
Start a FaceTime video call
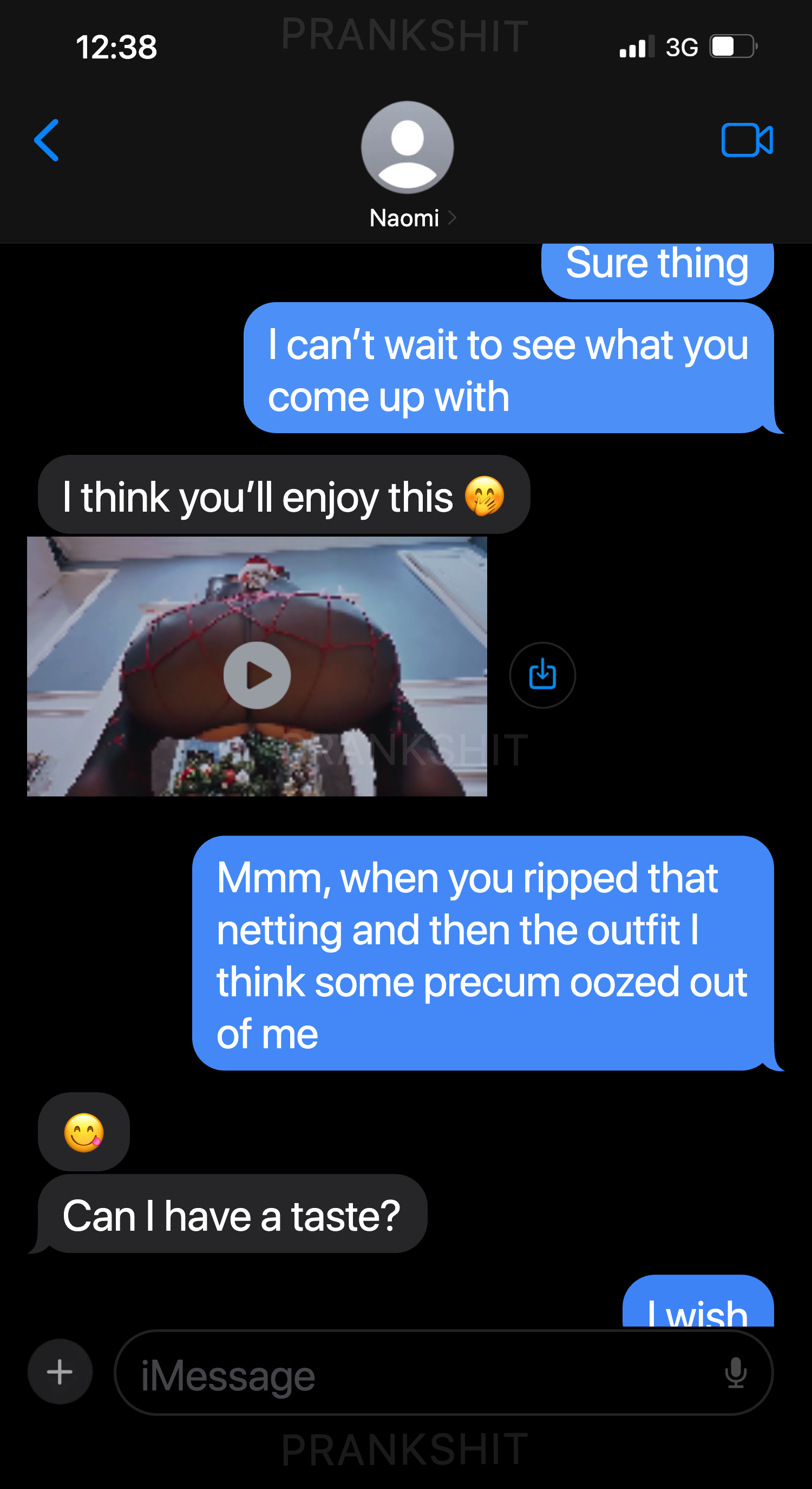[746, 140]
